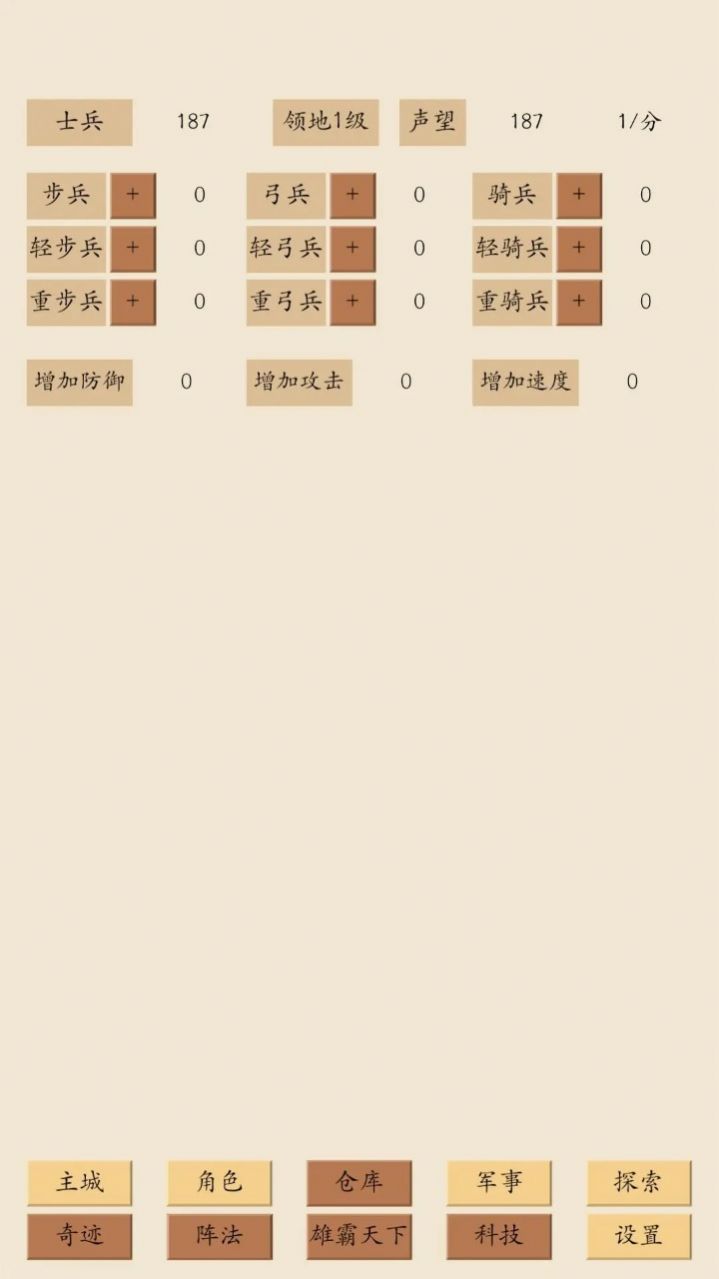Image resolution: width=719 pixels, height=1279 pixels.
Task: Open 设置 settings
Action: pyautogui.click(x=638, y=1235)
